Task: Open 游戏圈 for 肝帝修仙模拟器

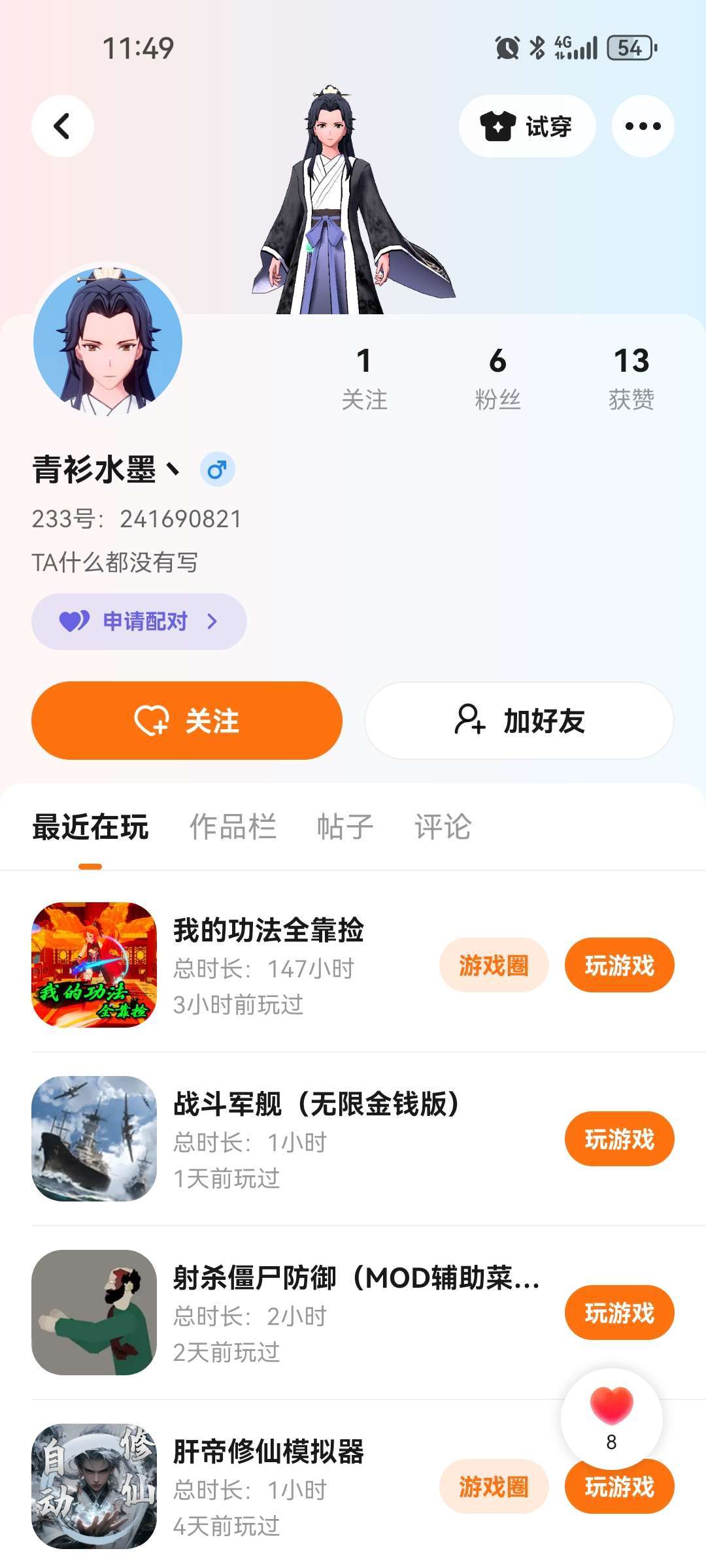Action: pos(494,1486)
